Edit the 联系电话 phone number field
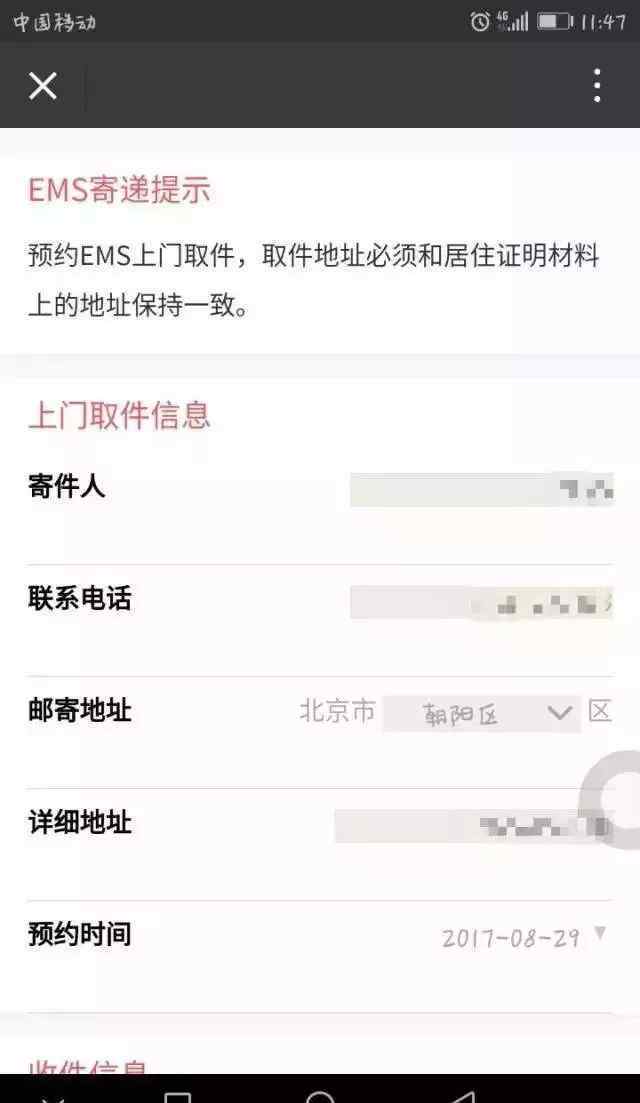The width and height of the screenshot is (640, 1103). (x=480, y=602)
